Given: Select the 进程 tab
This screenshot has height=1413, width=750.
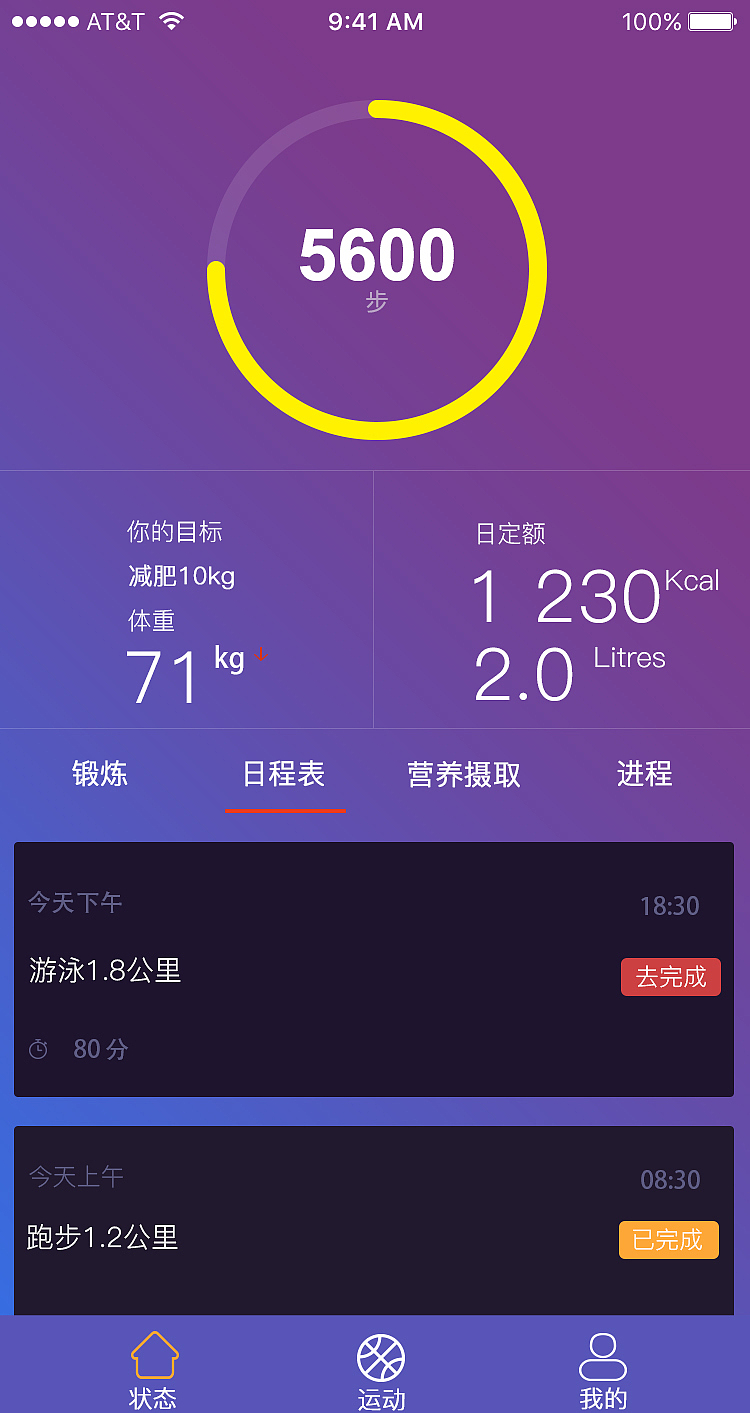Looking at the screenshot, I should pyautogui.click(x=644, y=775).
